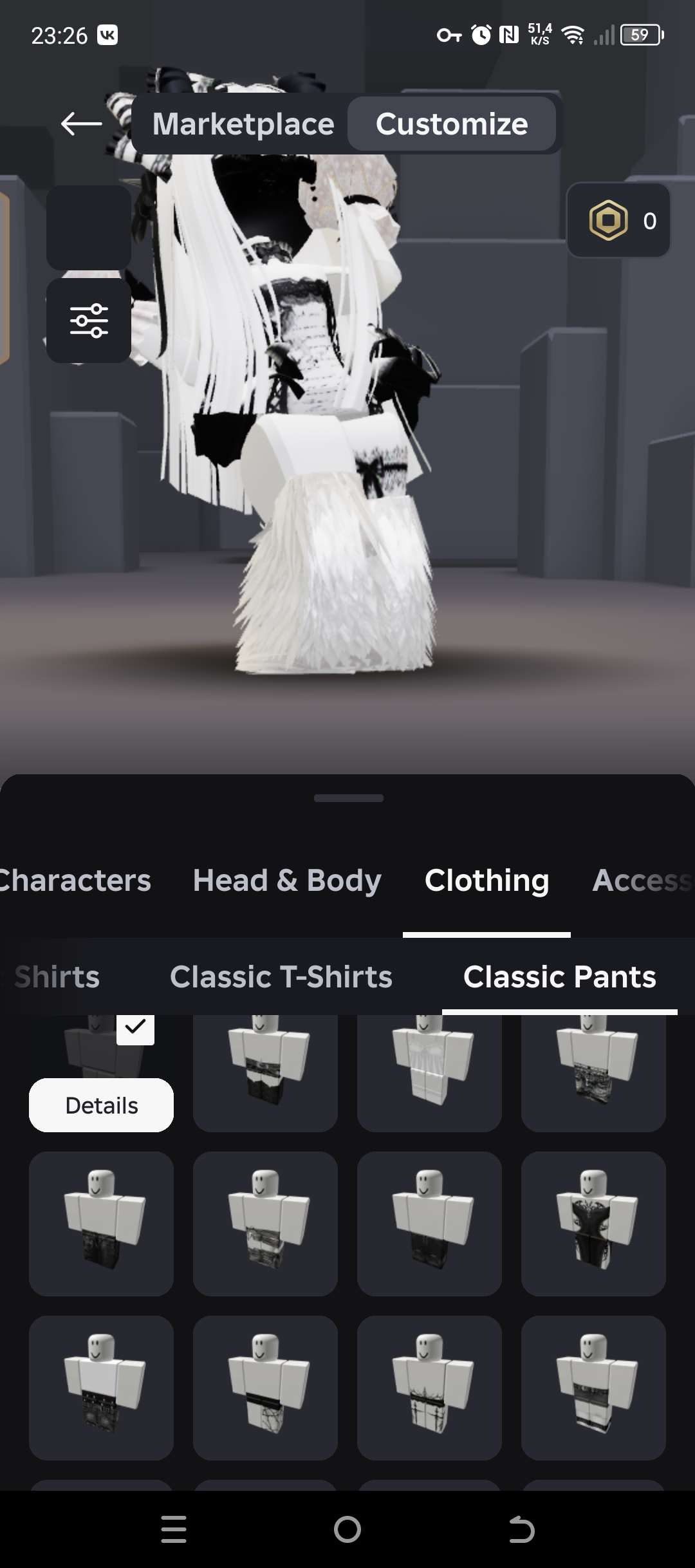
Task: Switch to the Accessories category
Action: point(644,880)
